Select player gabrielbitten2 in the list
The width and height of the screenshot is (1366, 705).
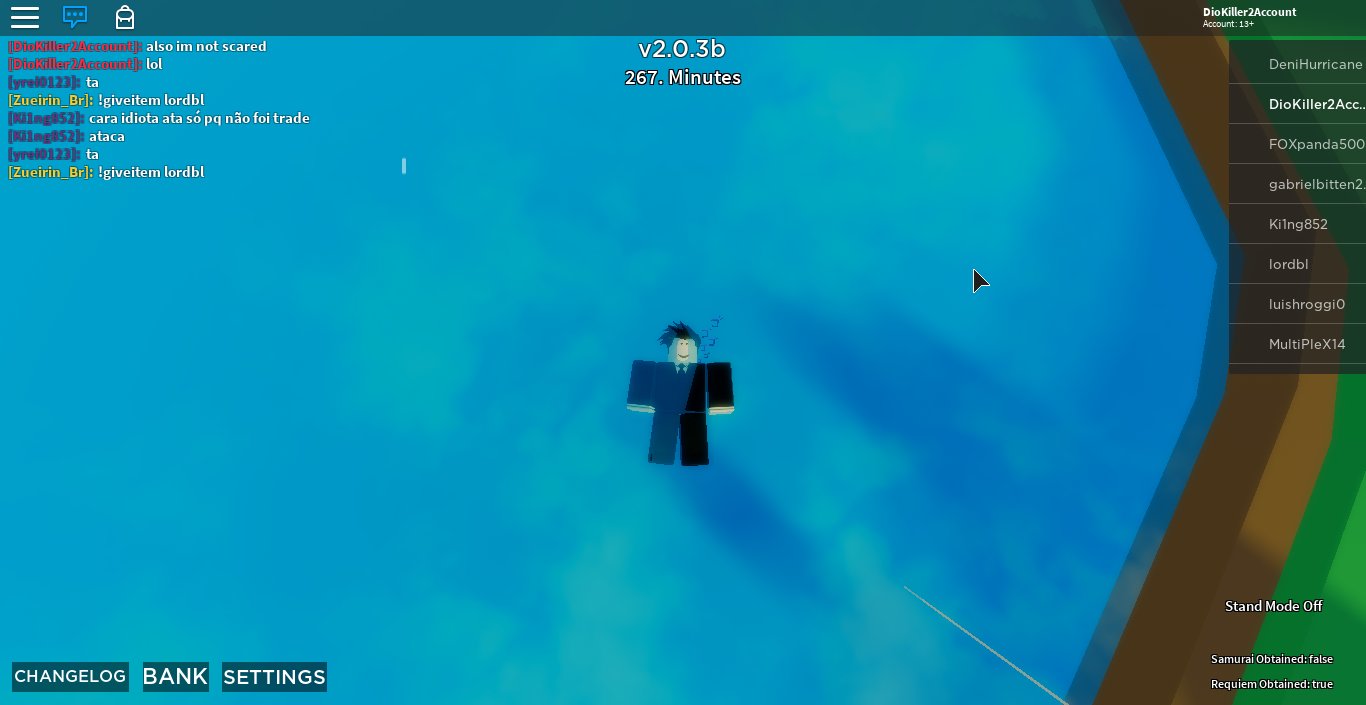(x=1297, y=184)
